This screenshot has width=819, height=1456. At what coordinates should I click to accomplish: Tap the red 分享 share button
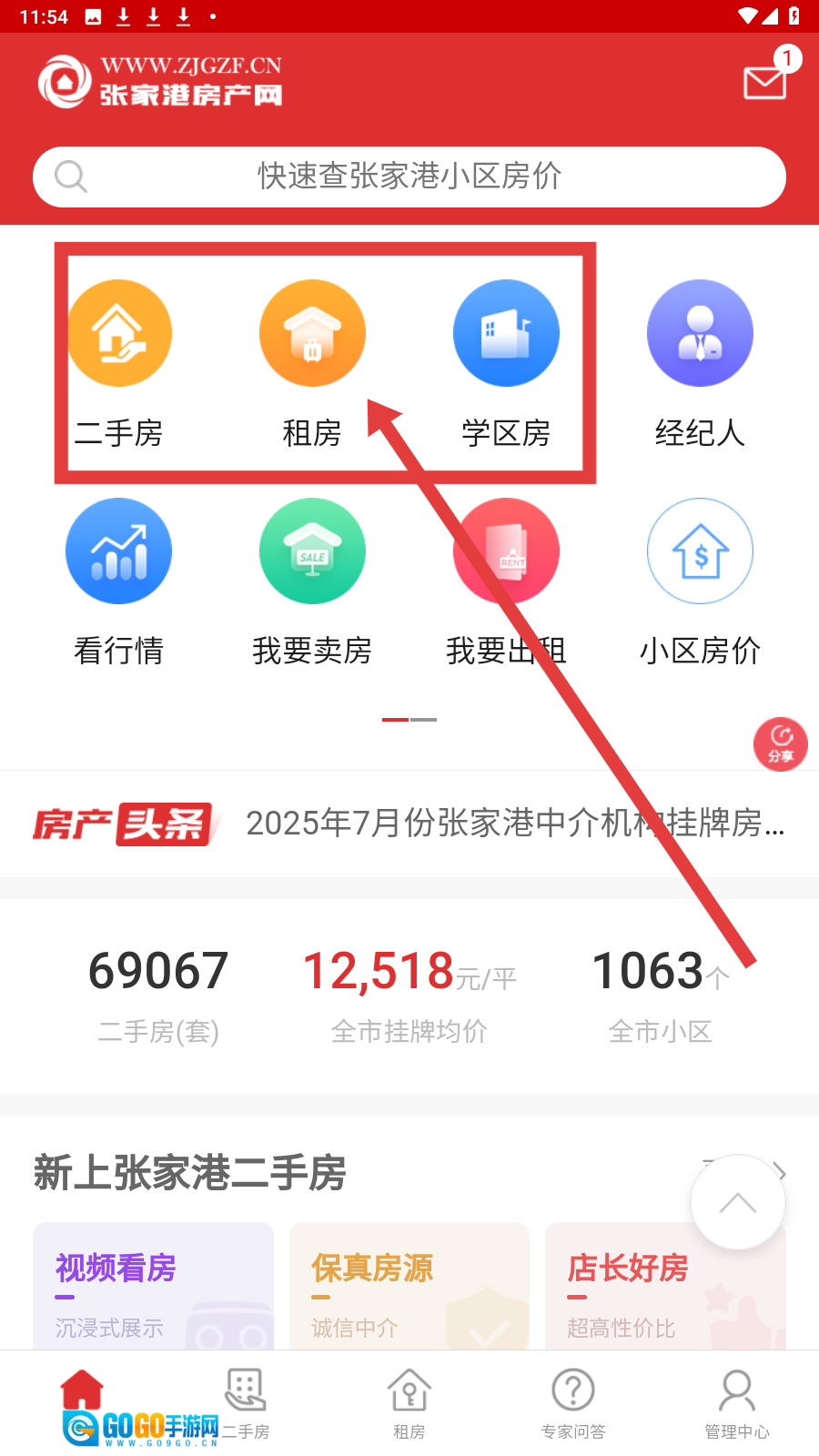780,744
